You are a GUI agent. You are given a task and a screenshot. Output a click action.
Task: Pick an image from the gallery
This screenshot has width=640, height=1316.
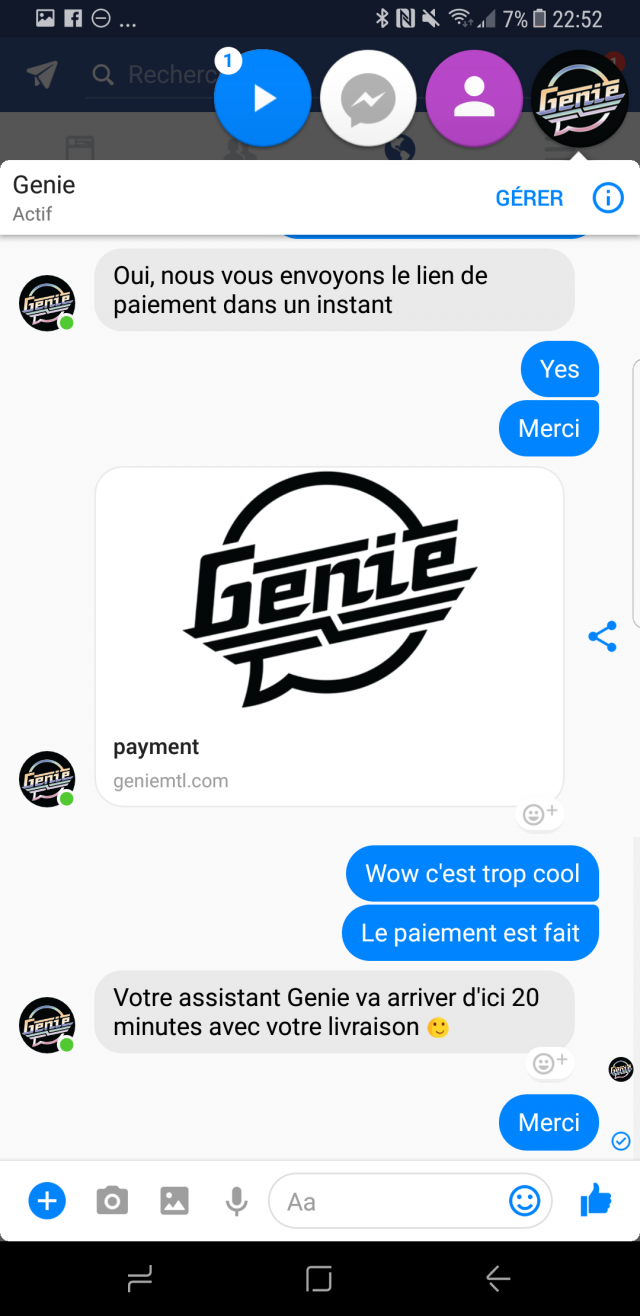(174, 1200)
